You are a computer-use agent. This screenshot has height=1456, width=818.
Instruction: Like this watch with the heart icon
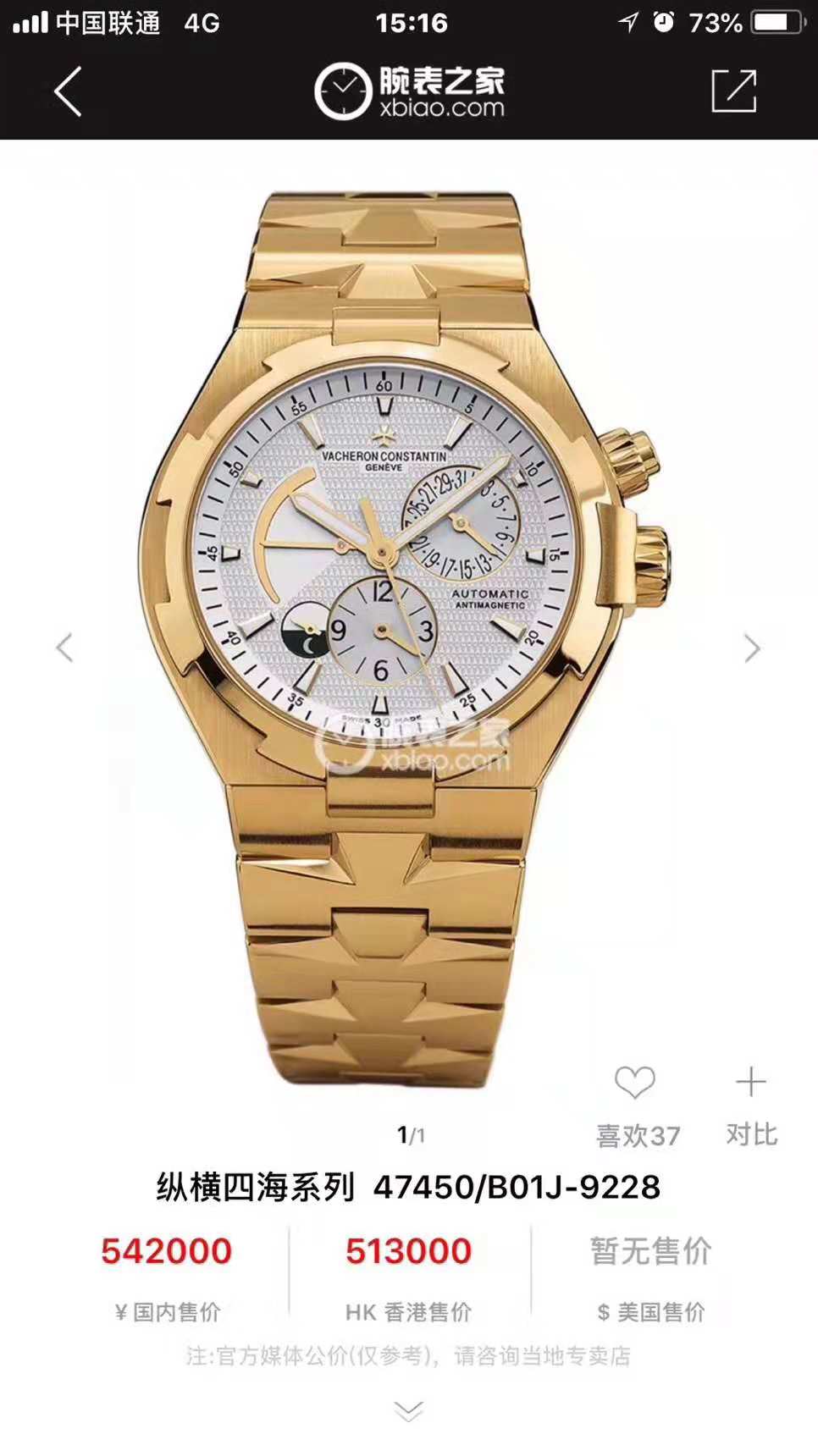(x=635, y=1084)
